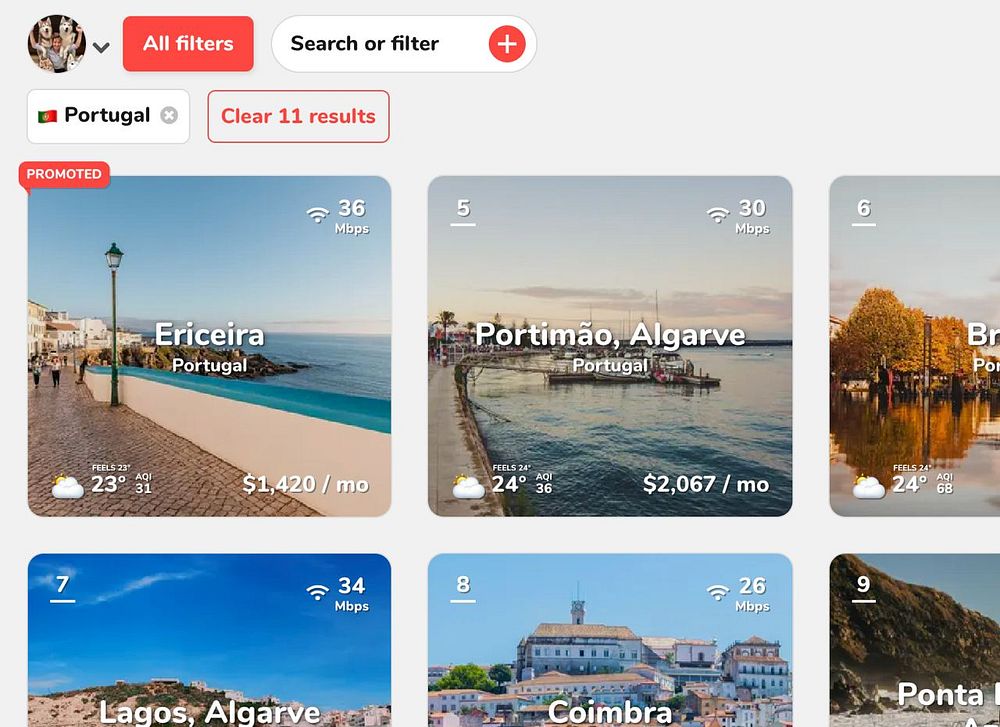Select the Coimbra city card
The width and height of the screenshot is (1000, 727).
(x=610, y=650)
